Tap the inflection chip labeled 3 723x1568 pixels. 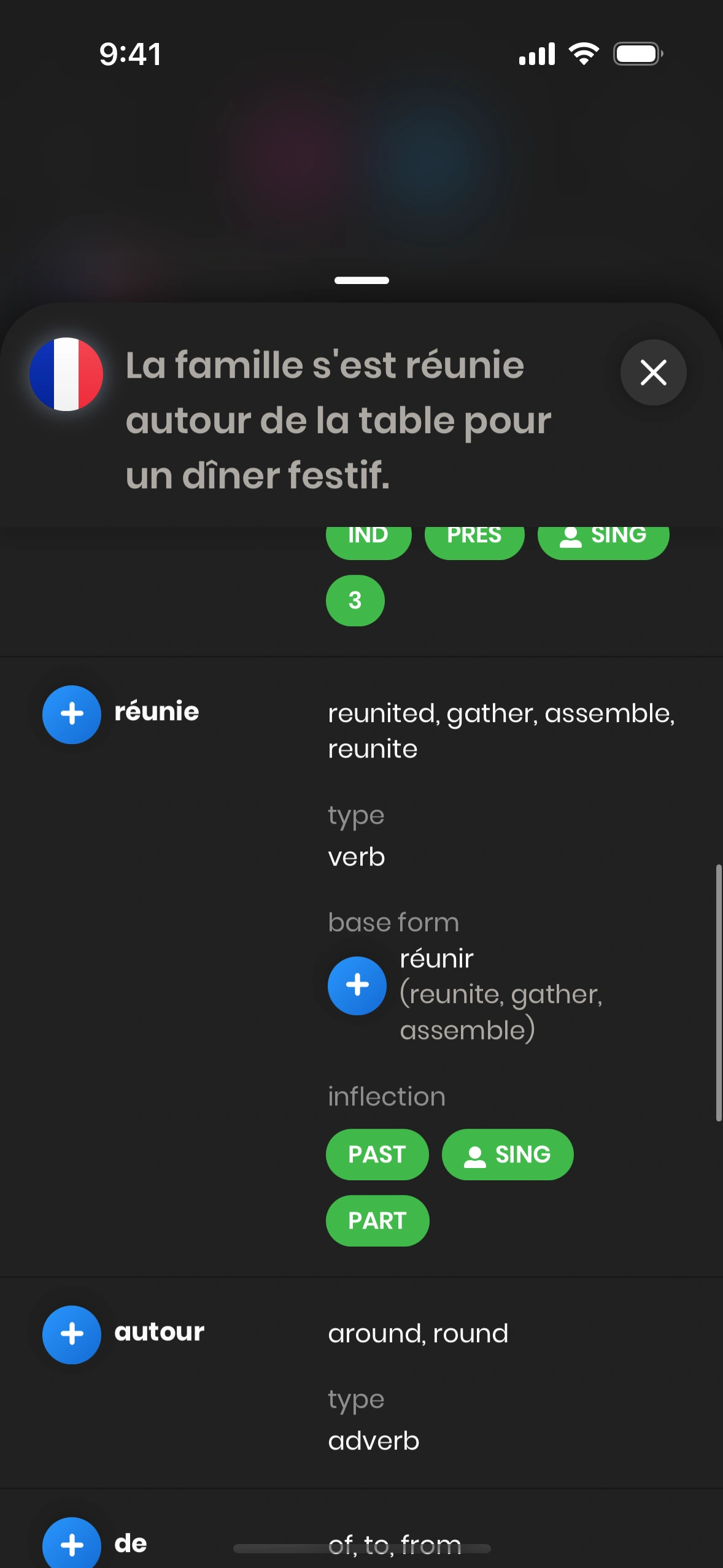(355, 601)
